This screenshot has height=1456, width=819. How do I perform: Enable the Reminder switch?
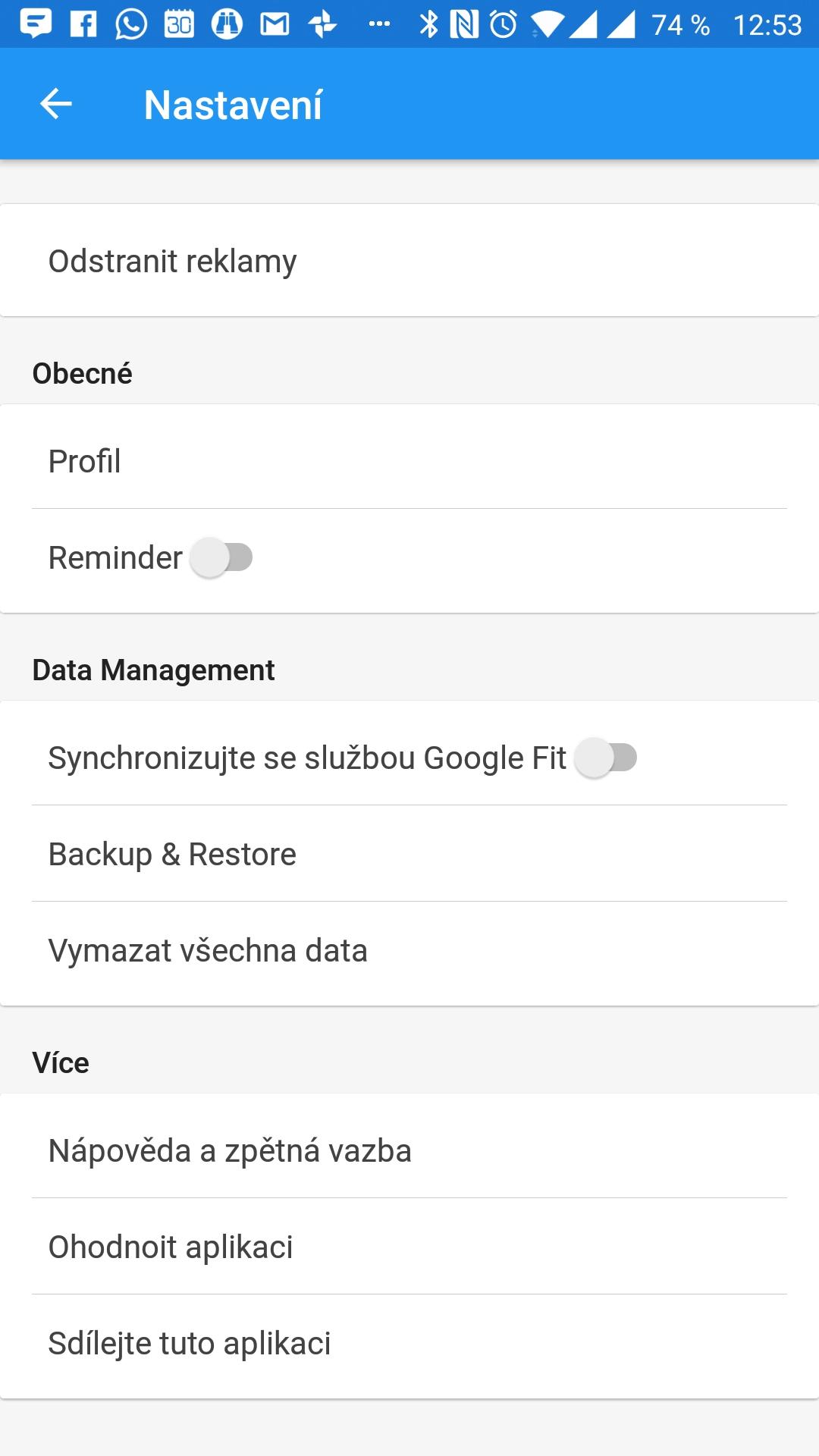tap(221, 557)
